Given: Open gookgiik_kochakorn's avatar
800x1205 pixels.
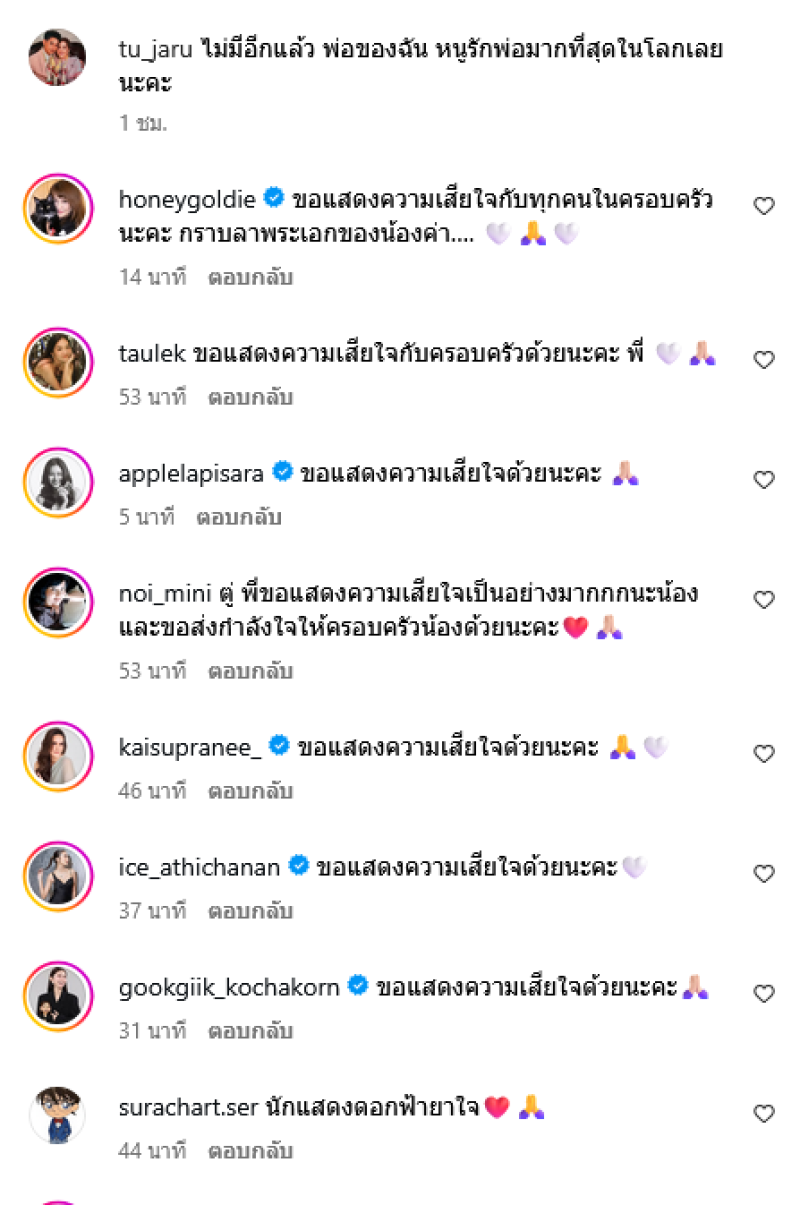Looking at the screenshot, I should tap(58, 996).
